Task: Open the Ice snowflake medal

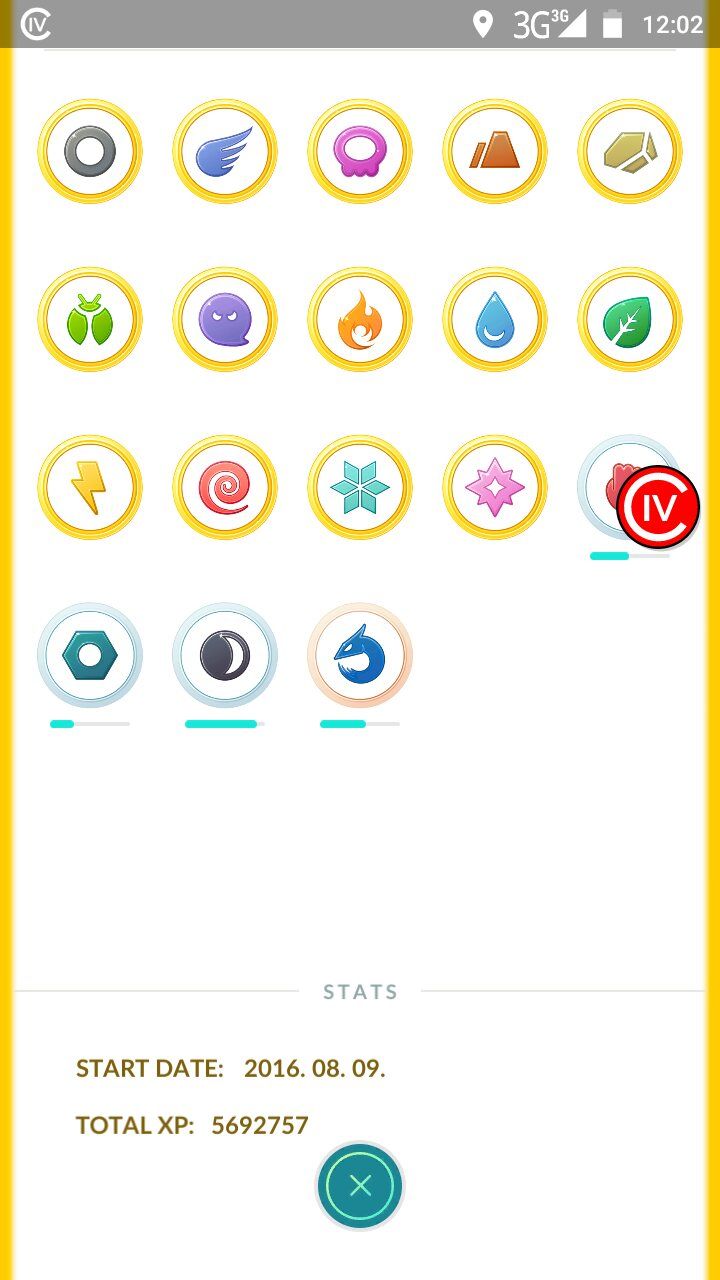Action: pyautogui.click(x=360, y=488)
